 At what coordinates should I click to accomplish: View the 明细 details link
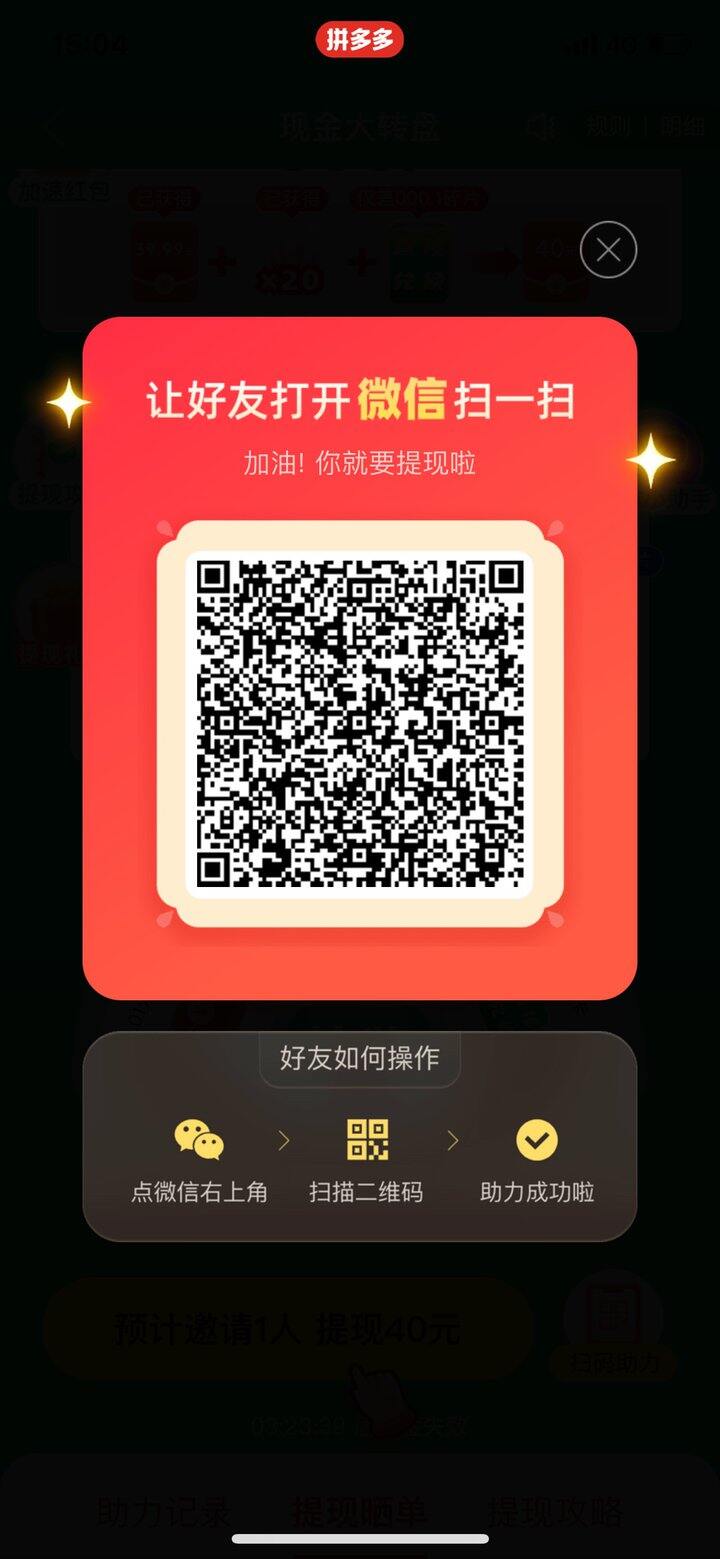coord(681,126)
